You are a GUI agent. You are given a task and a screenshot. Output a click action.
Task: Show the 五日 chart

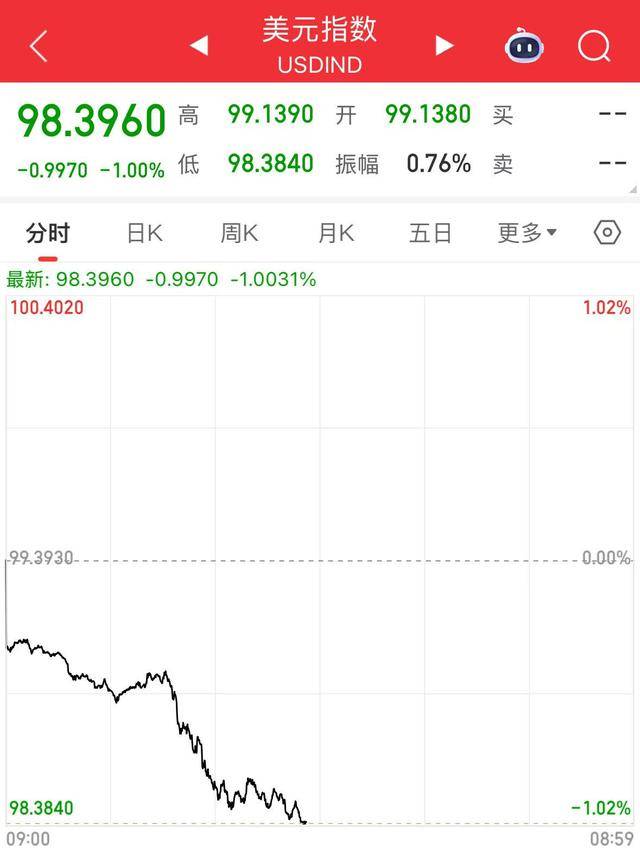point(431,233)
